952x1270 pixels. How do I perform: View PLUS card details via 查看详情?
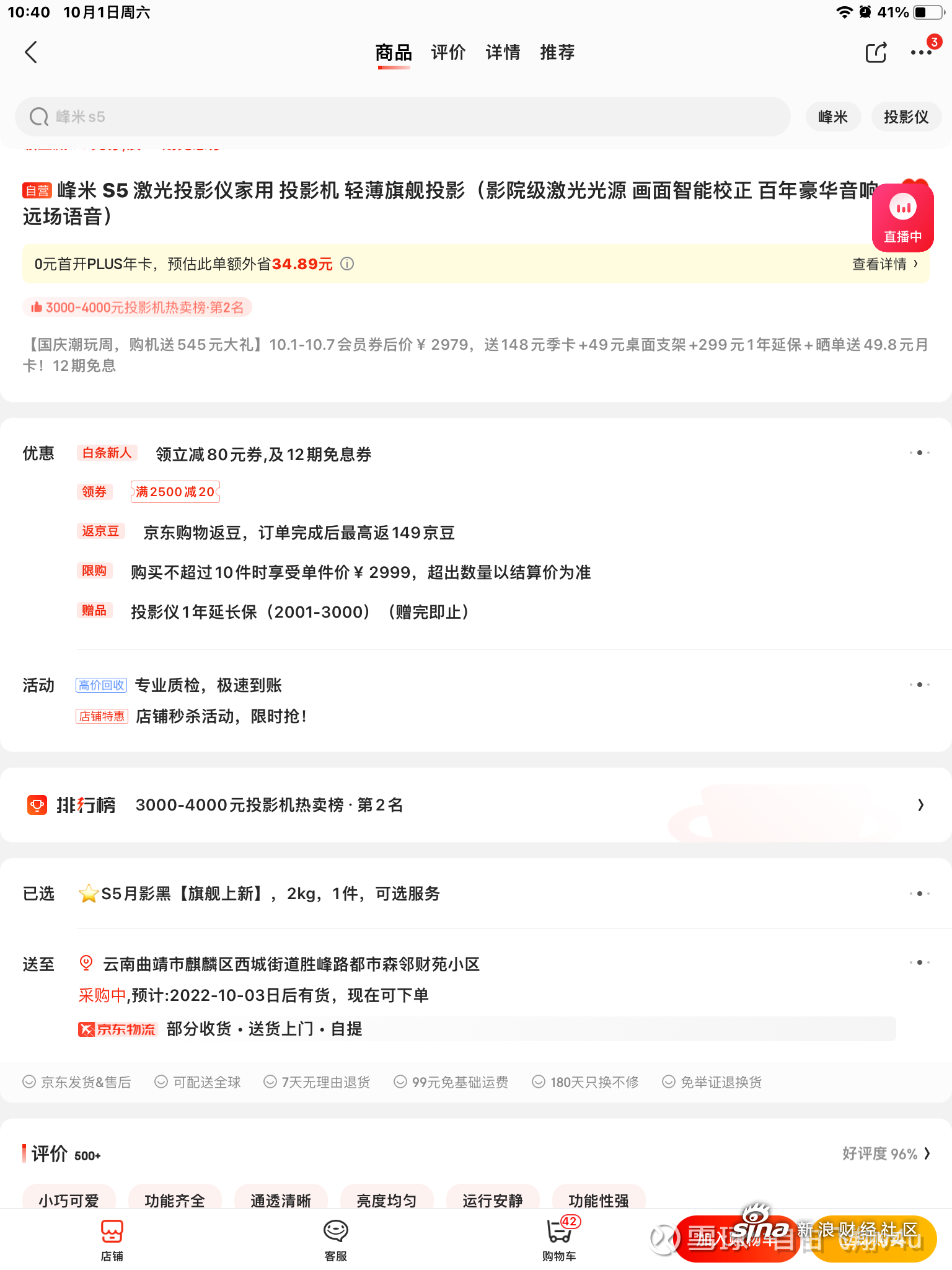884,264
